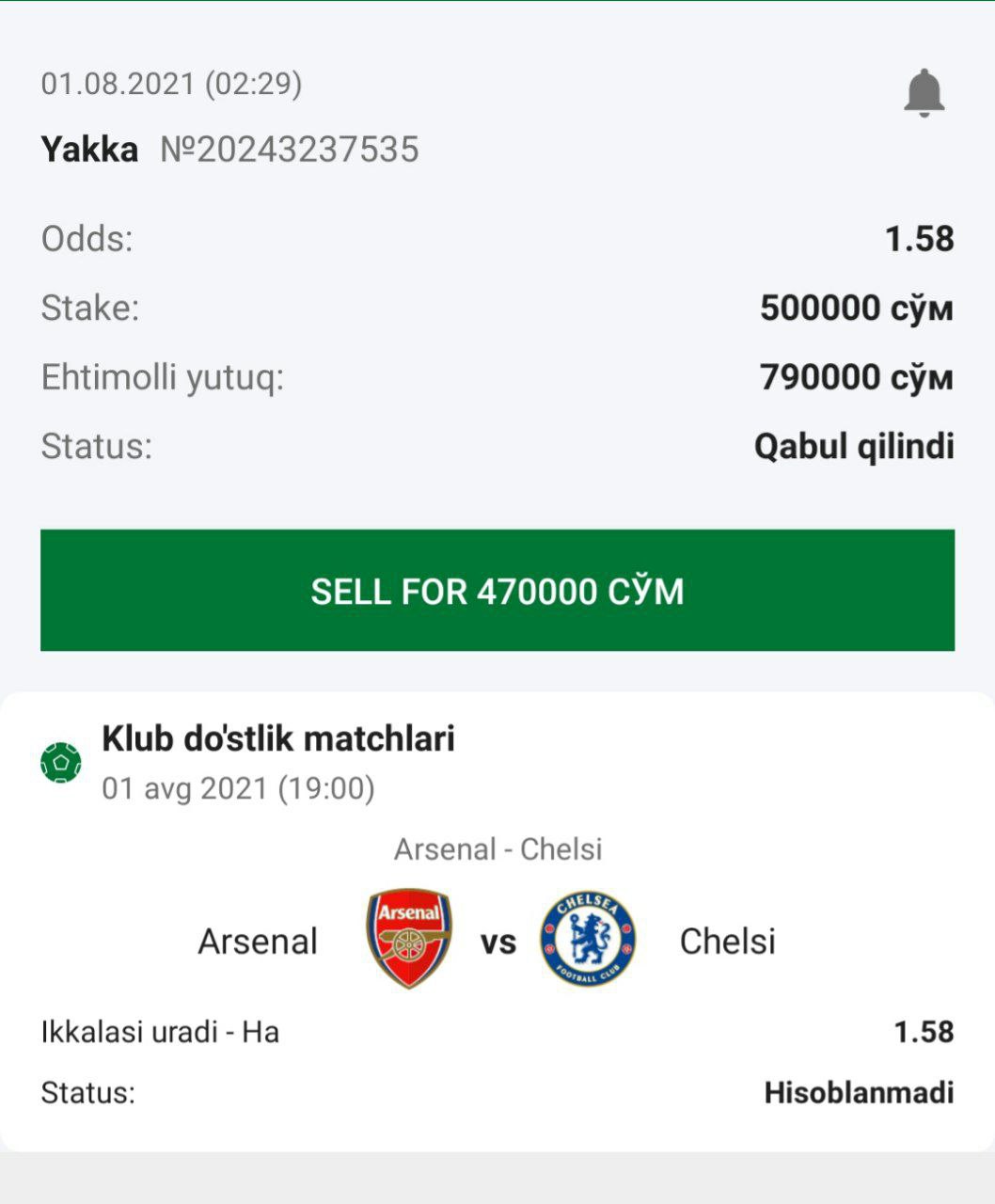Image resolution: width=995 pixels, height=1204 pixels.
Task: Sell the bet for 470000 сўм
Action: [497, 590]
